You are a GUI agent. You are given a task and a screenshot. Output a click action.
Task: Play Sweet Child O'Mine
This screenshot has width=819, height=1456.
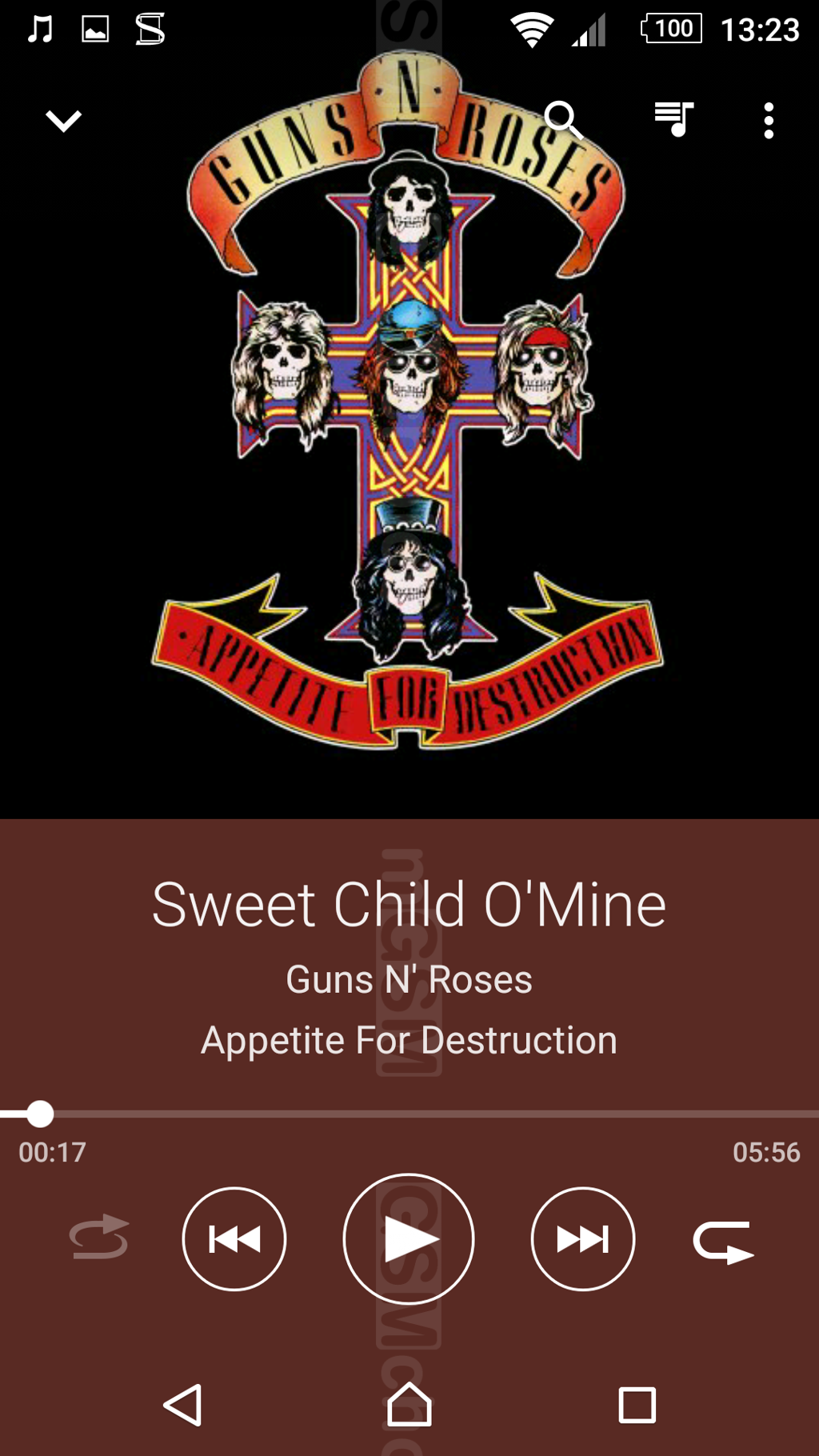(x=409, y=1239)
